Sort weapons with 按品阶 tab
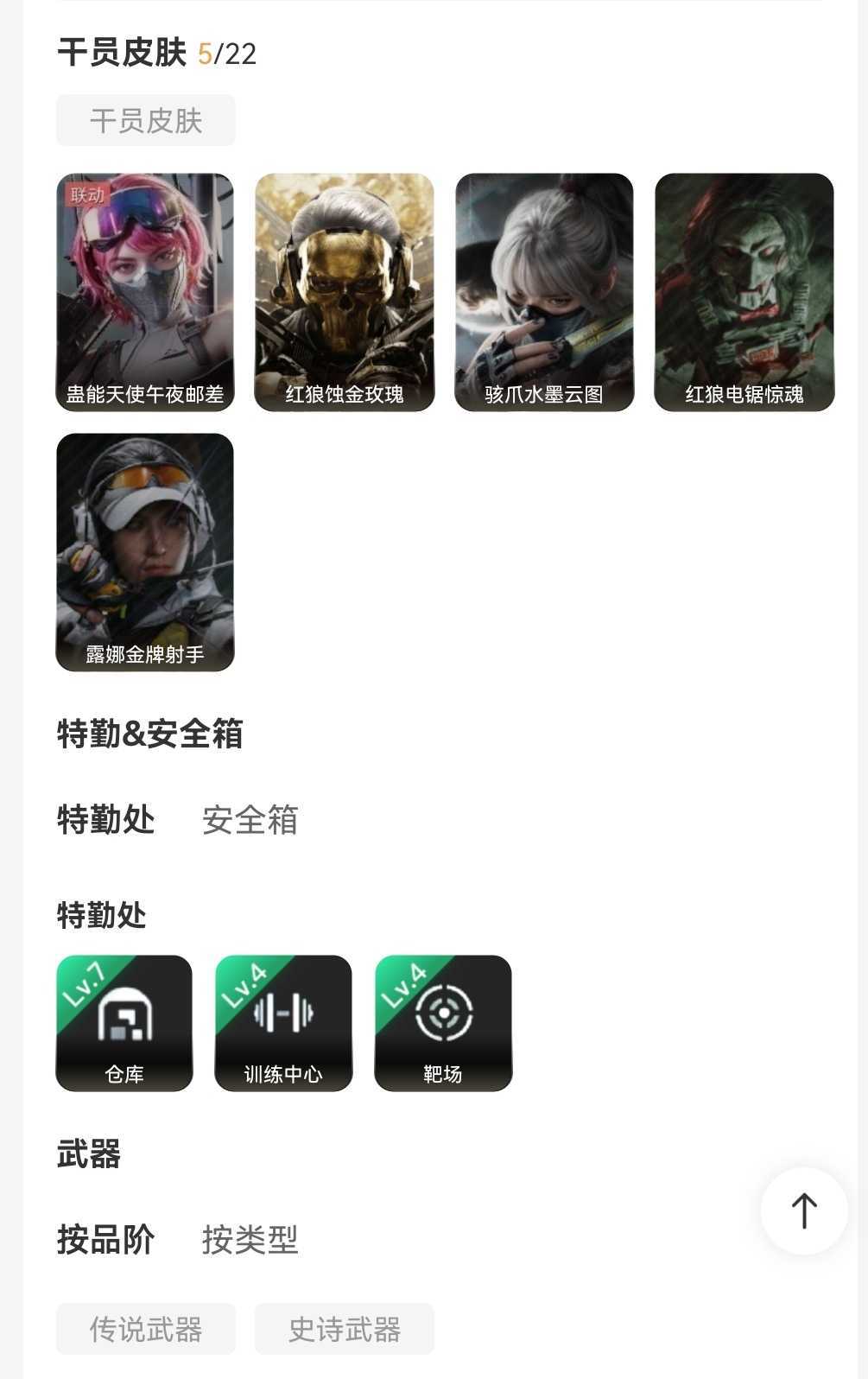 point(105,1239)
